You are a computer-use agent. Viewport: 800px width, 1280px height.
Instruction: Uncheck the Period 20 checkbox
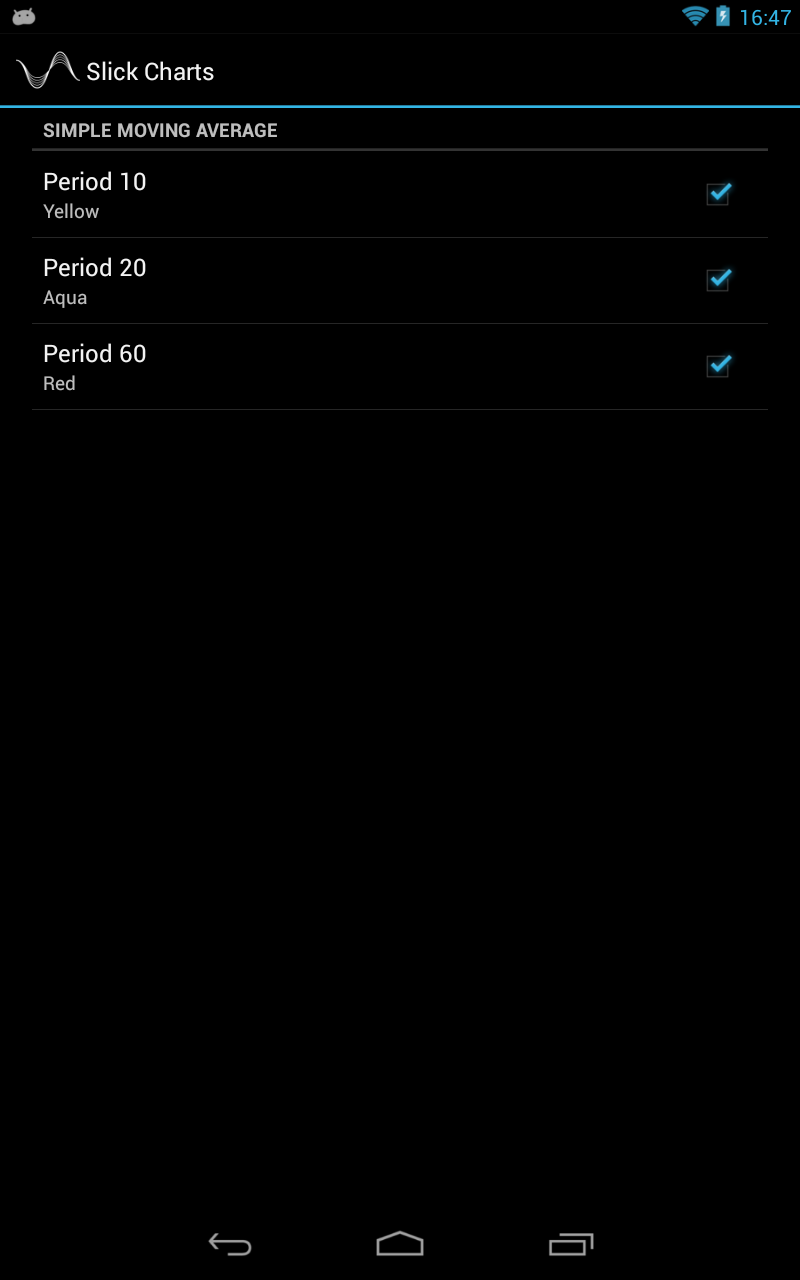point(718,280)
